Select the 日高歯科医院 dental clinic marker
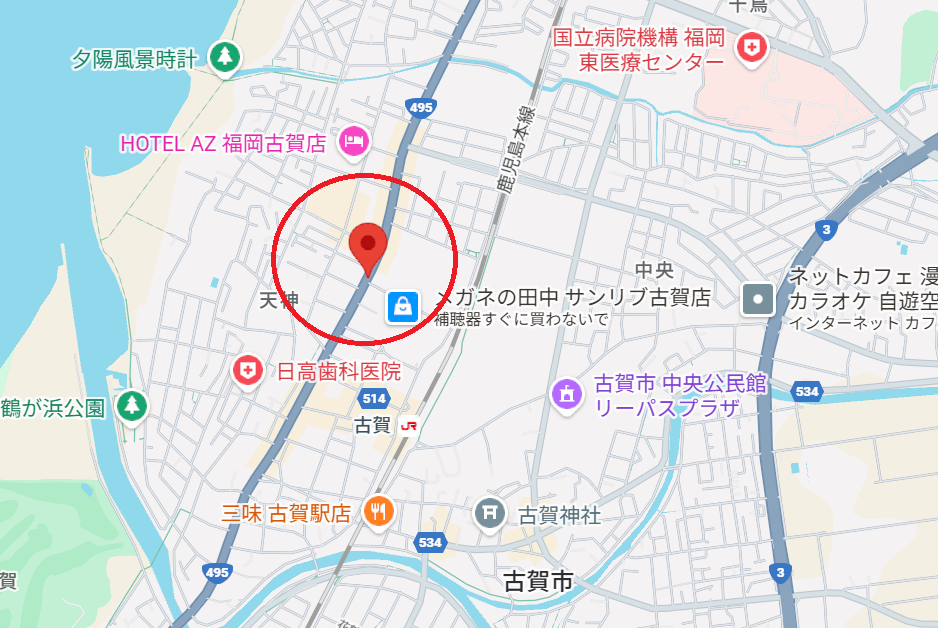 click(x=247, y=372)
